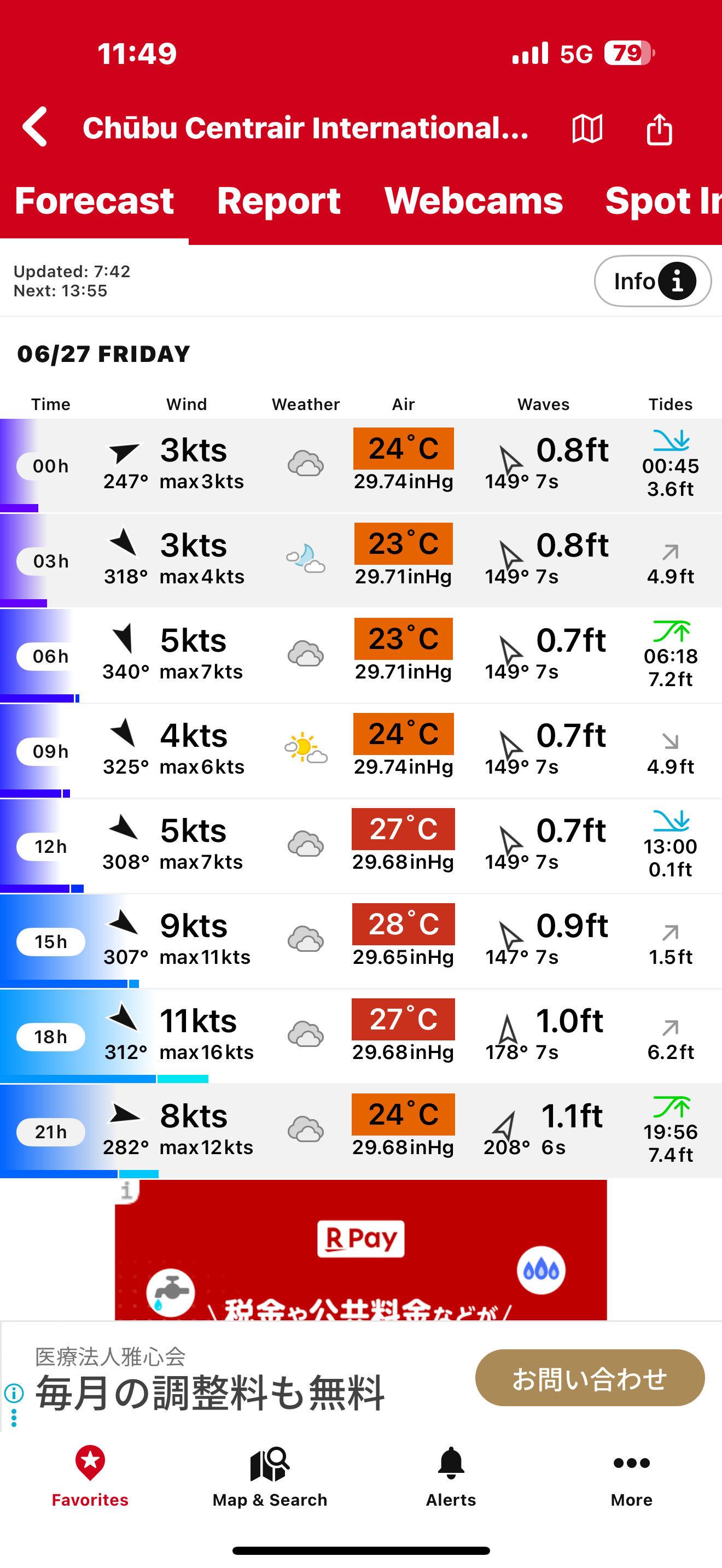
Task: Open the ad info icon beside the bottom banner
Action: (x=13, y=1393)
